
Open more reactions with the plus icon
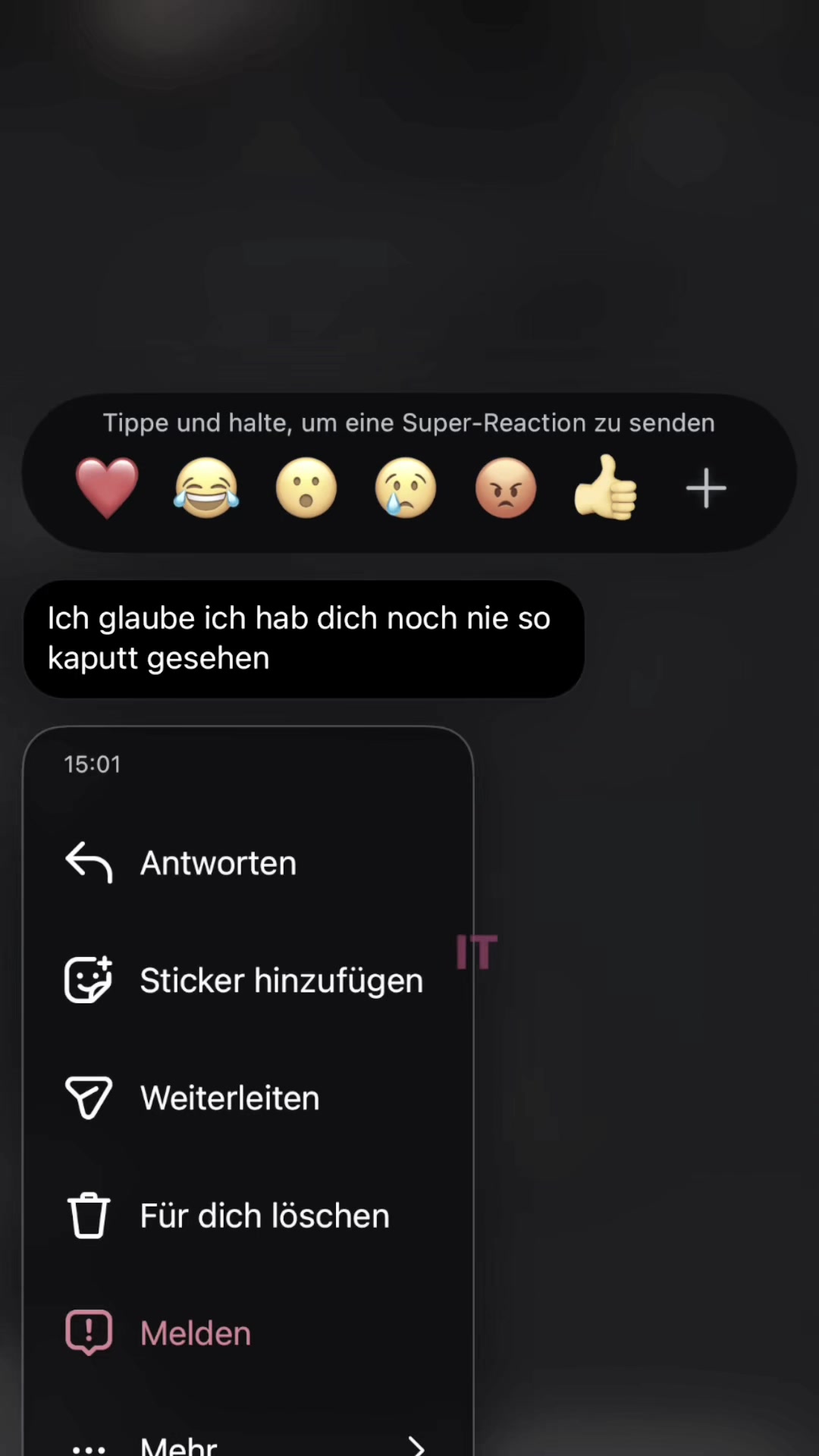pyautogui.click(x=706, y=488)
